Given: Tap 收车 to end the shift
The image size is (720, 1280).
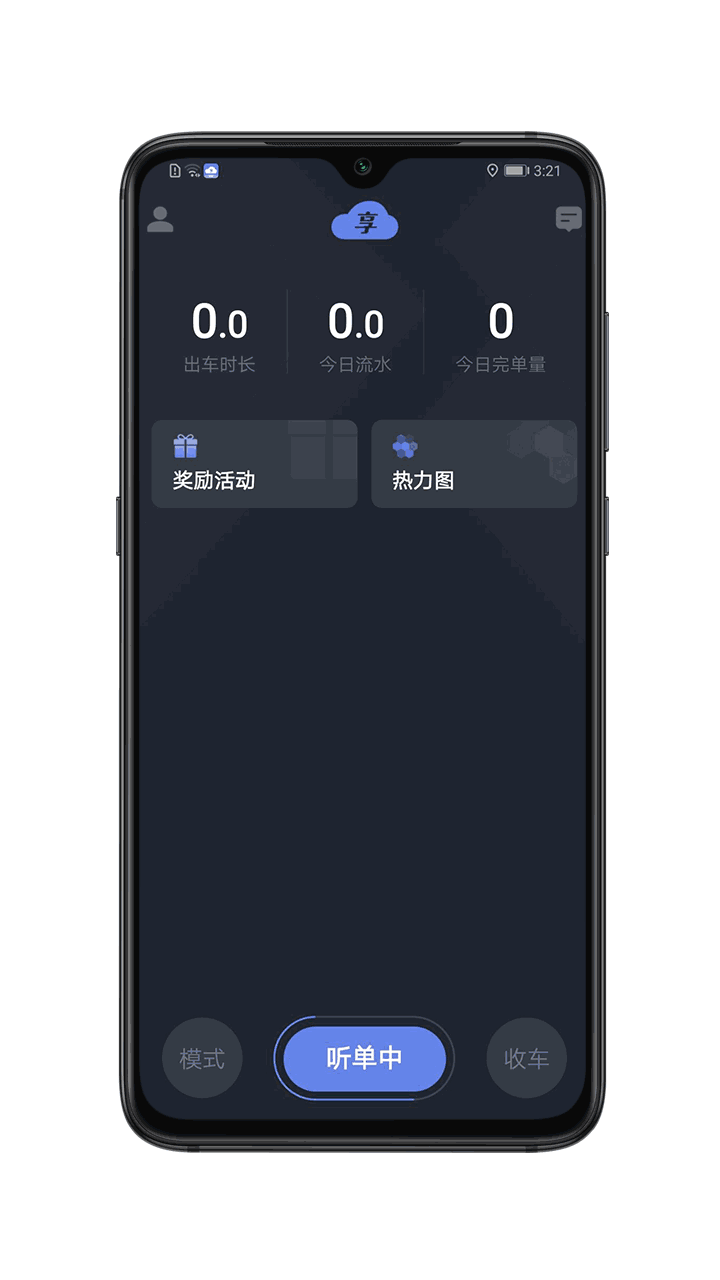Looking at the screenshot, I should [526, 1058].
